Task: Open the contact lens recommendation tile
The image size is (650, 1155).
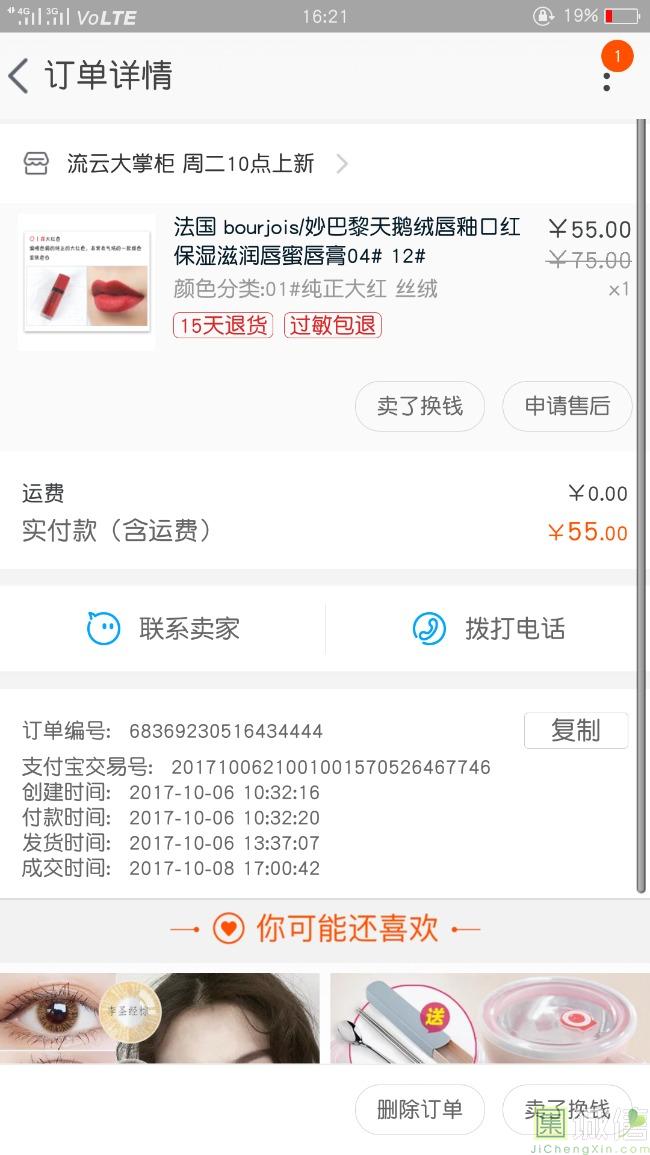Action: pyautogui.click(x=160, y=1018)
